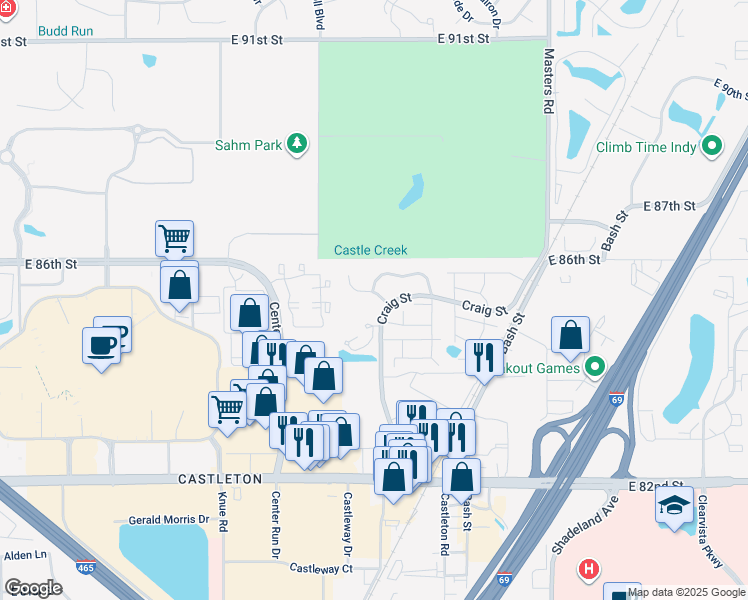Open the restaurant marker below Craig St
748x600 pixels.
point(484,357)
